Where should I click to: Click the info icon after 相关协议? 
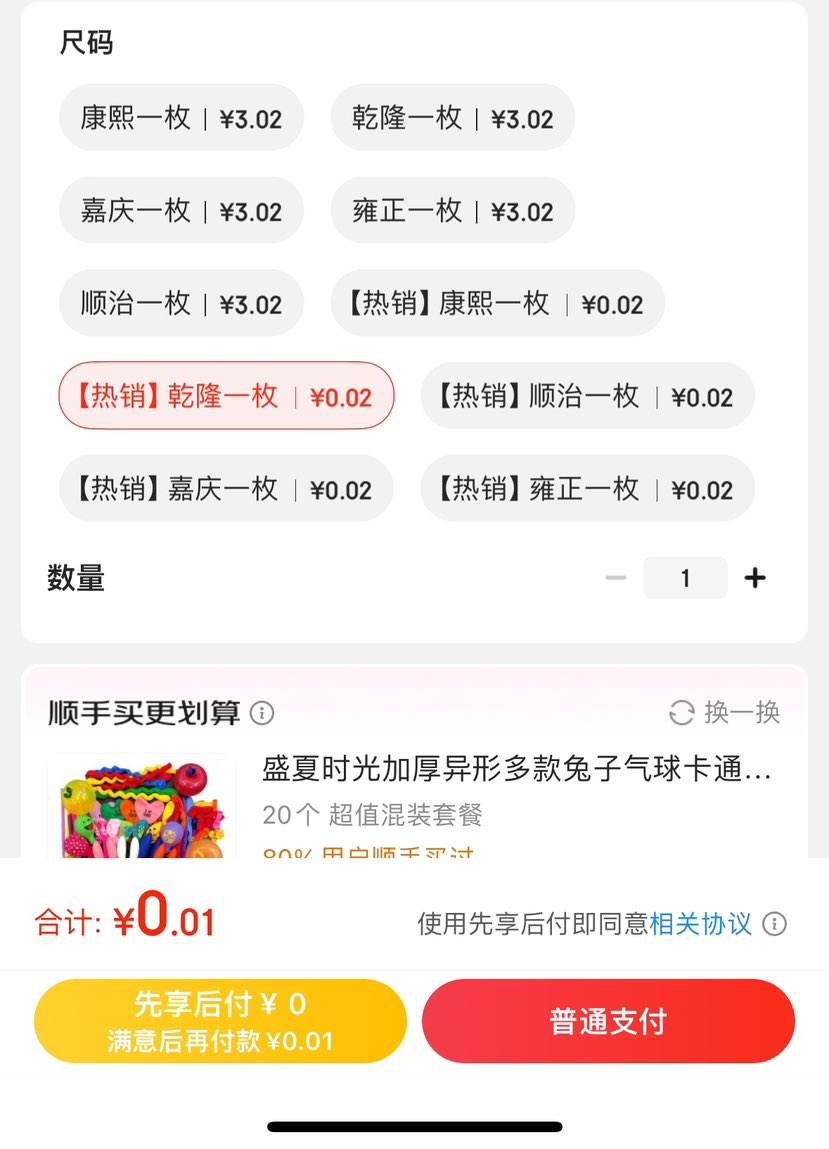[x=773, y=925]
